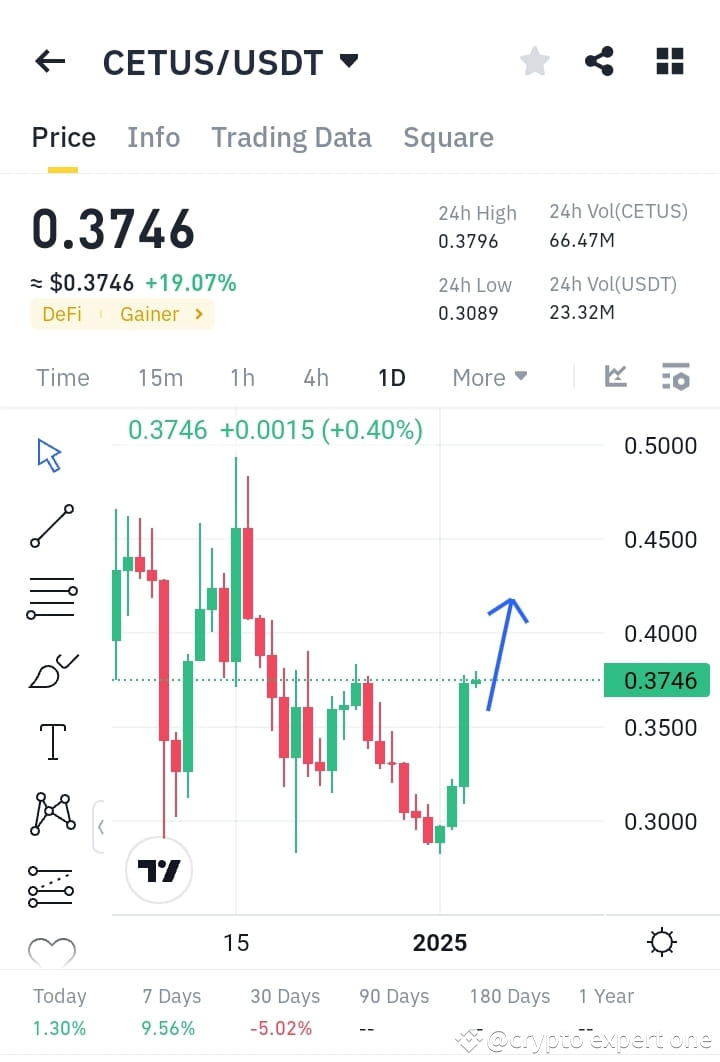Select the trend line drawing tool
720x1062 pixels.
pyautogui.click(x=51, y=525)
